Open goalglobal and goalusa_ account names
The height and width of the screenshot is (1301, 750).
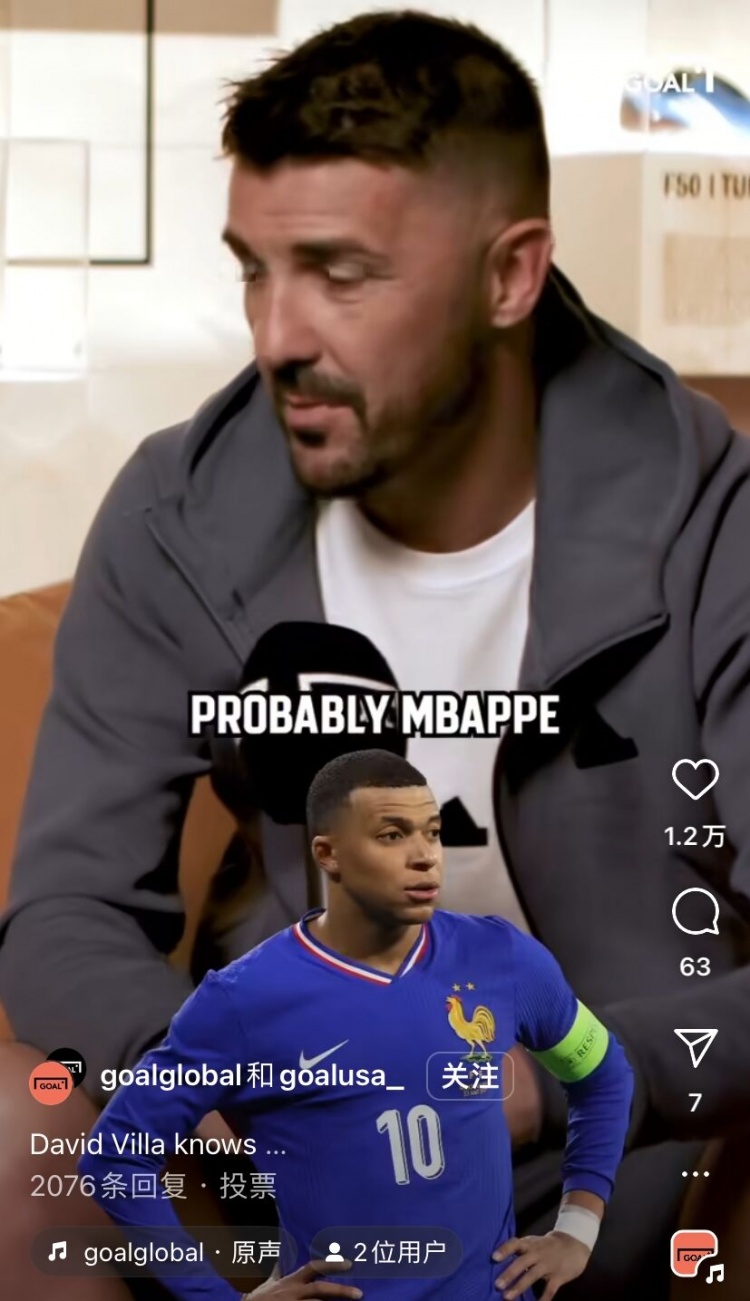click(x=252, y=1076)
